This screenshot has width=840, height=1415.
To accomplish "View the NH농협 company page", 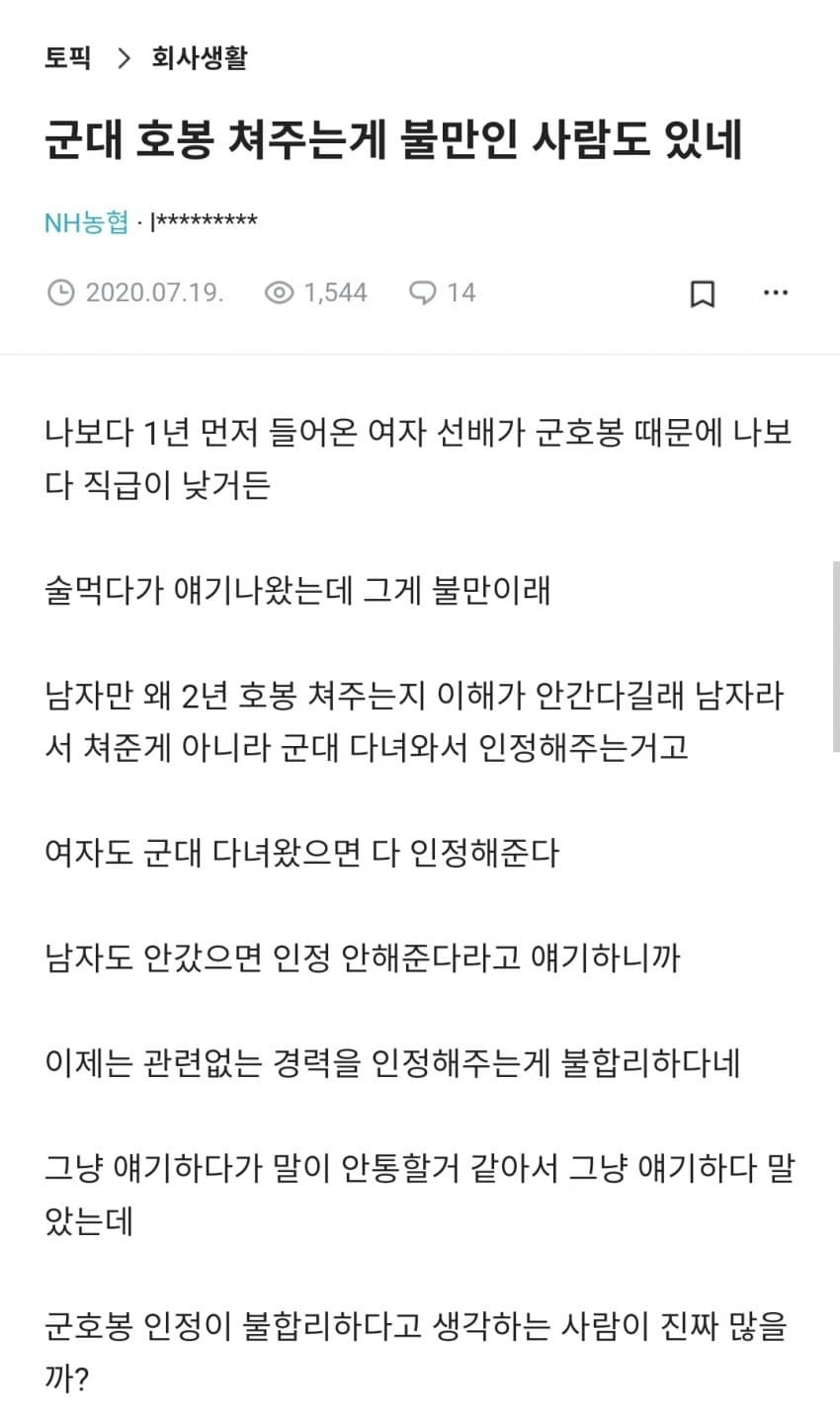I will (87, 221).
